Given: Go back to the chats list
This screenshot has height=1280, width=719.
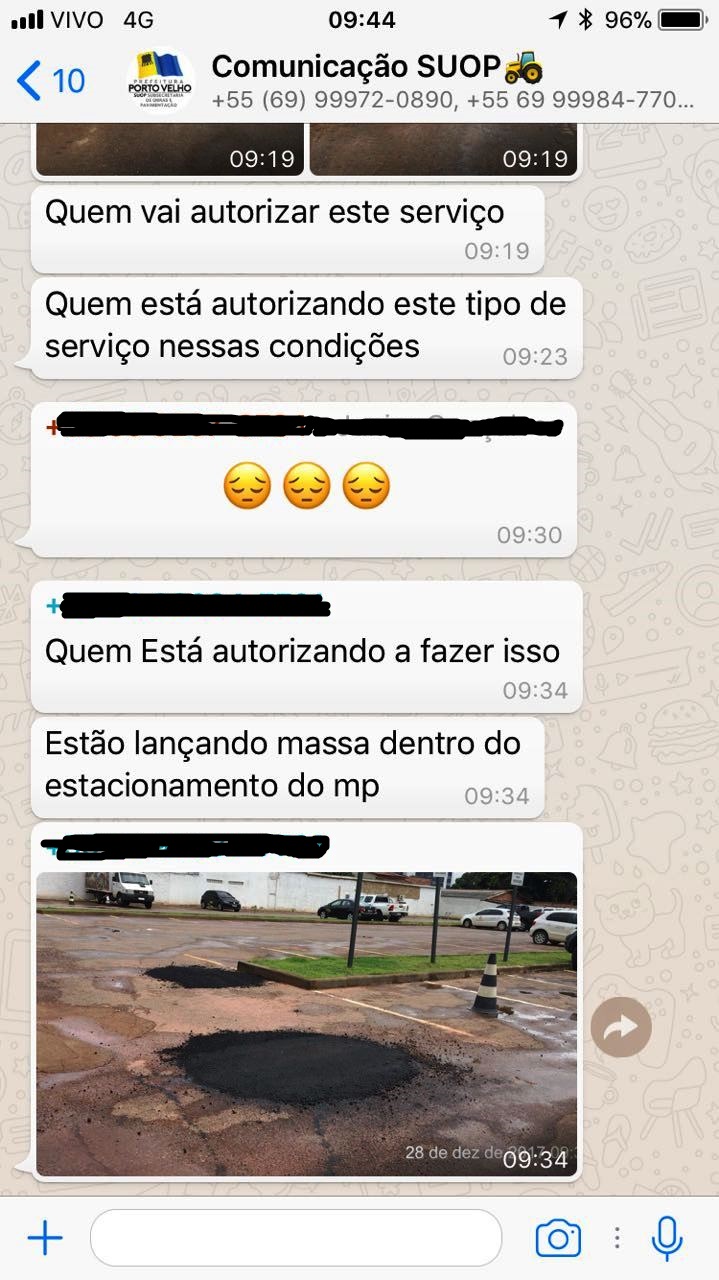Looking at the screenshot, I should click(x=50, y=80).
